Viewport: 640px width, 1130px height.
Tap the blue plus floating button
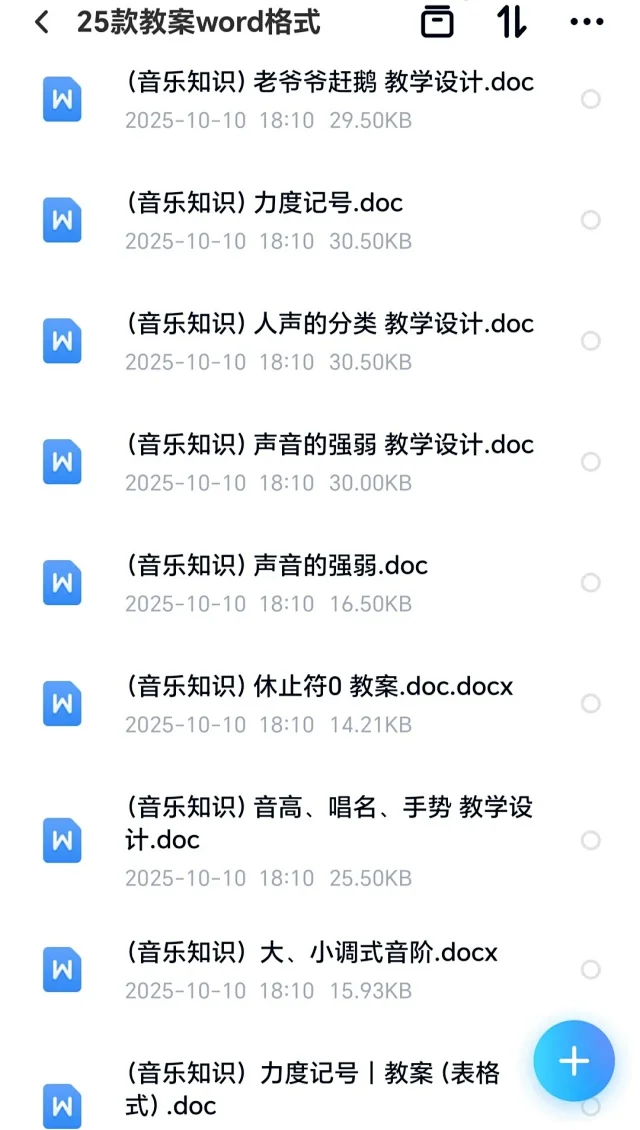click(573, 1061)
